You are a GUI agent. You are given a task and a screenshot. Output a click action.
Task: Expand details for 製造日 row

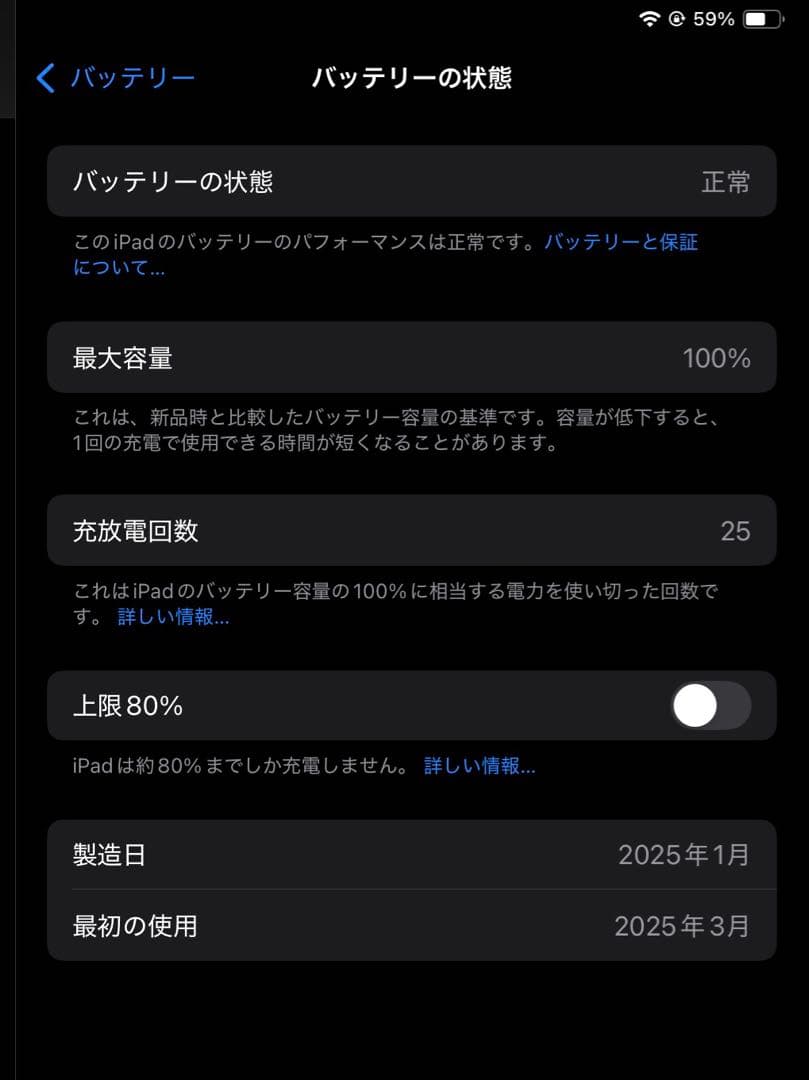[x=404, y=855]
